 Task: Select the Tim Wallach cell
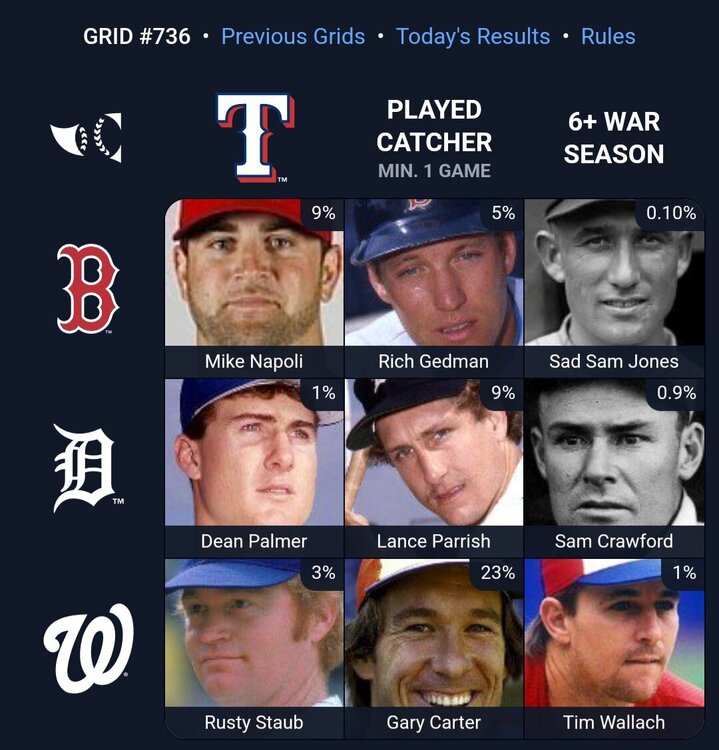coord(613,645)
